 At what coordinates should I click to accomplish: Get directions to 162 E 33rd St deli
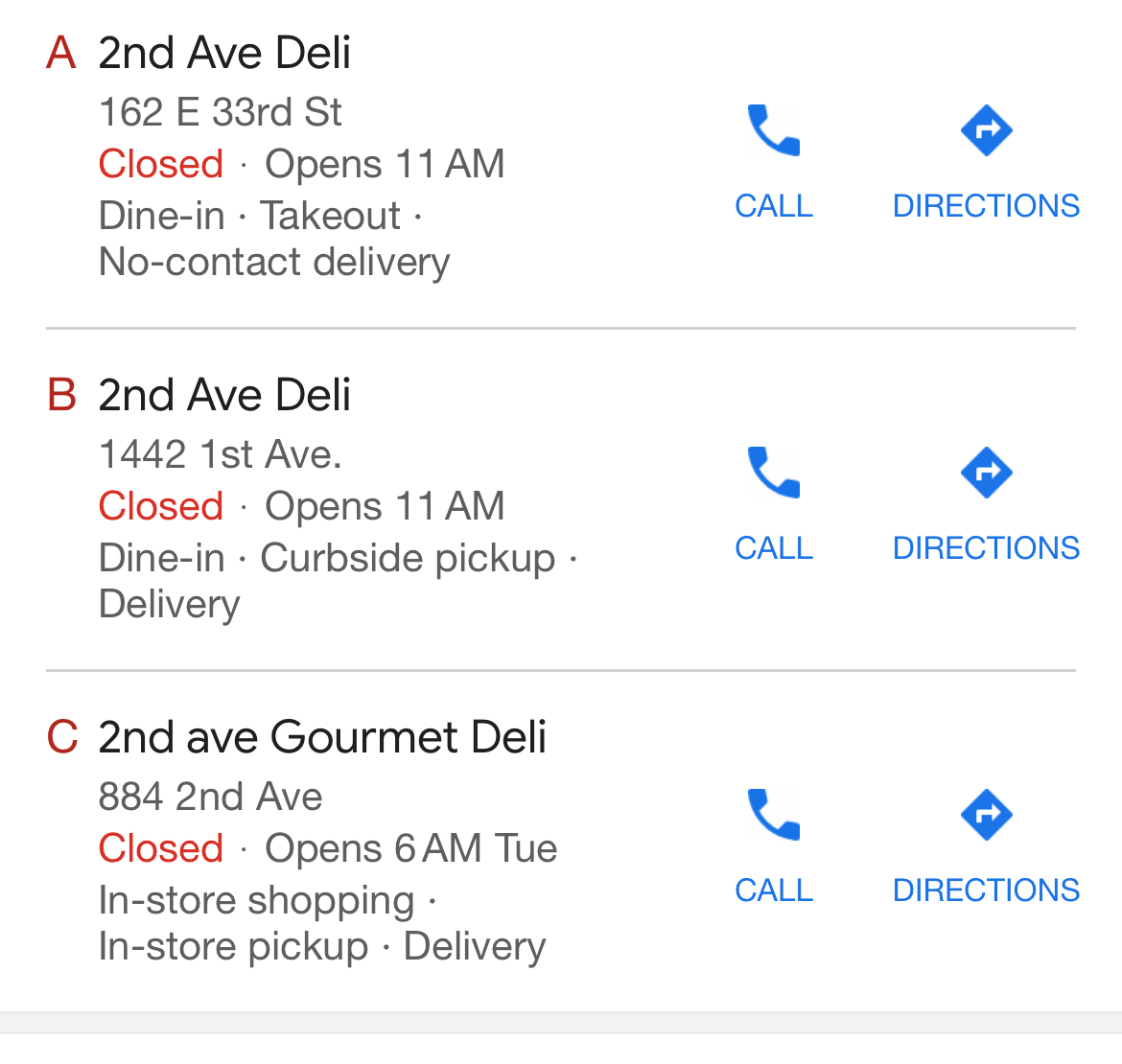(986, 158)
